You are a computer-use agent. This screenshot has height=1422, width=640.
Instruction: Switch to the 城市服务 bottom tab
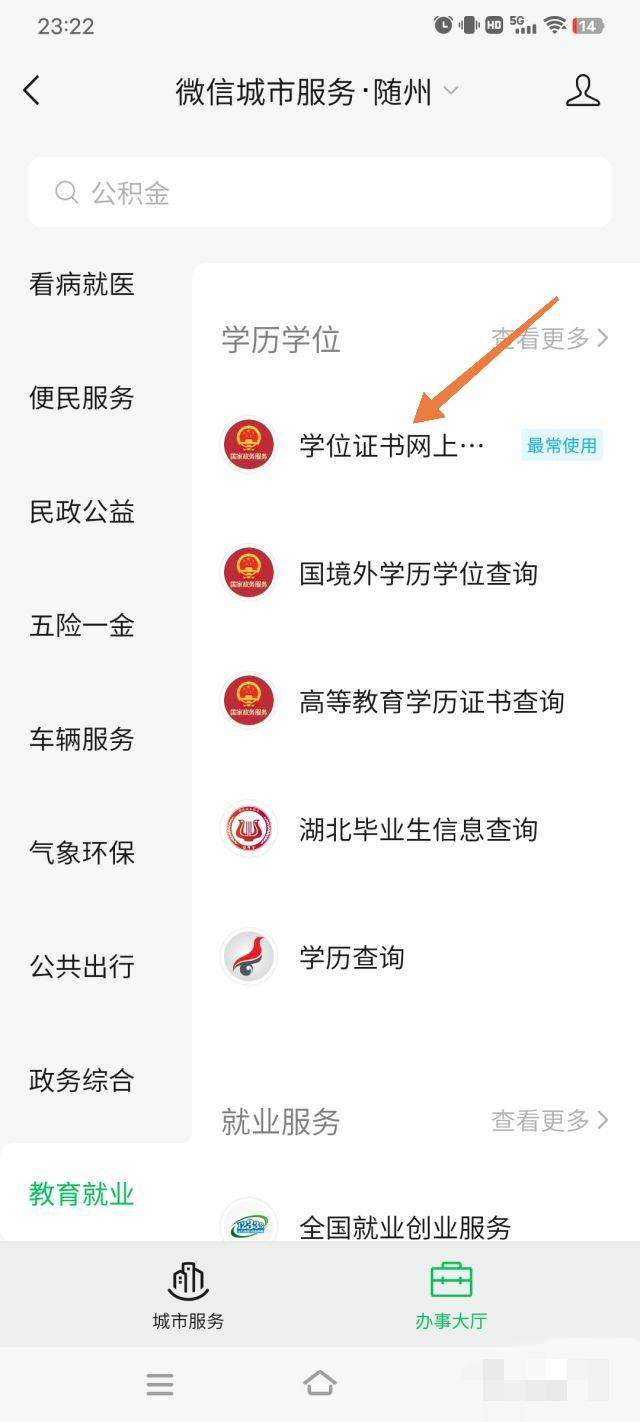click(x=188, y=1295)
